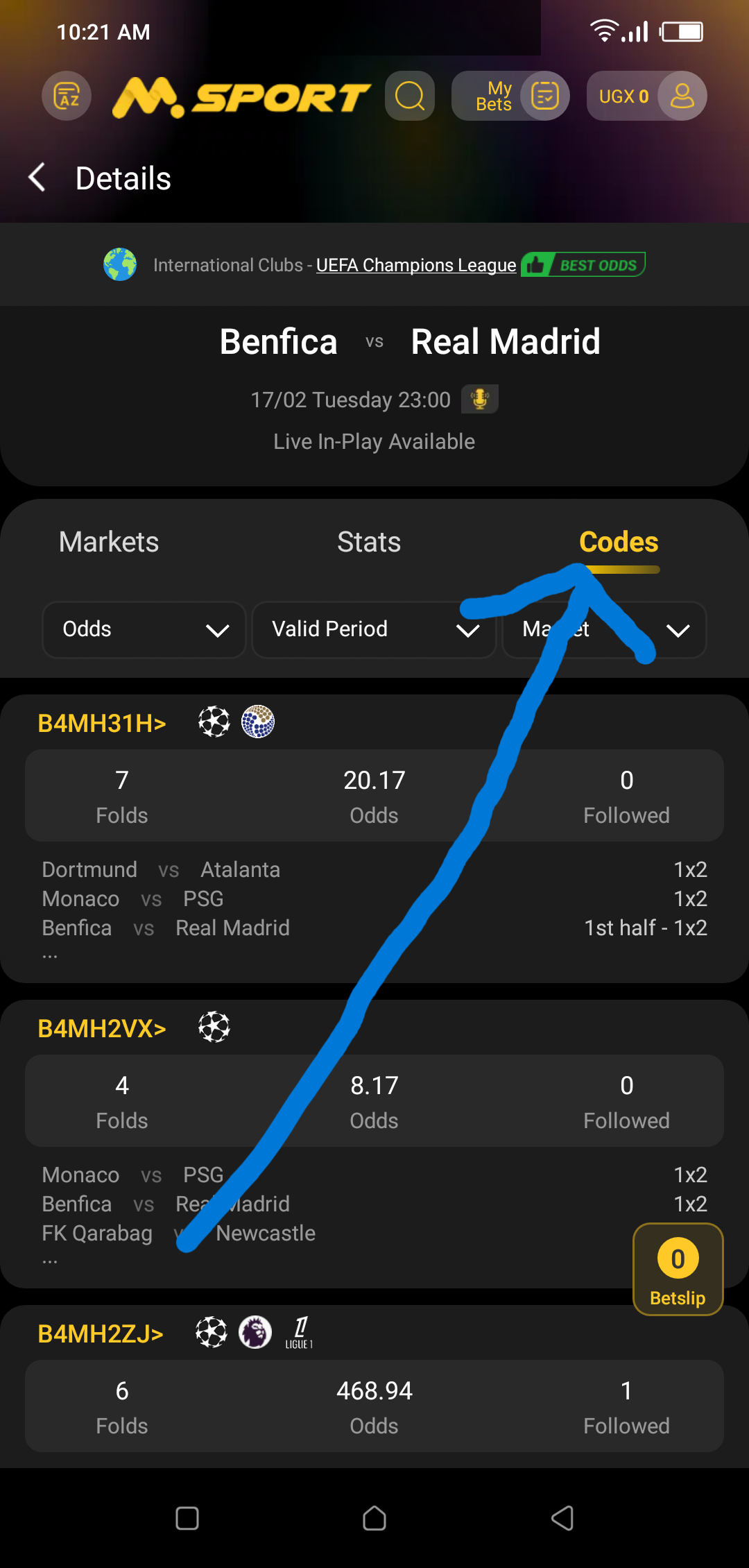Select the Codes tab
The image size is (749, 1568).
(x=619, y=542)
